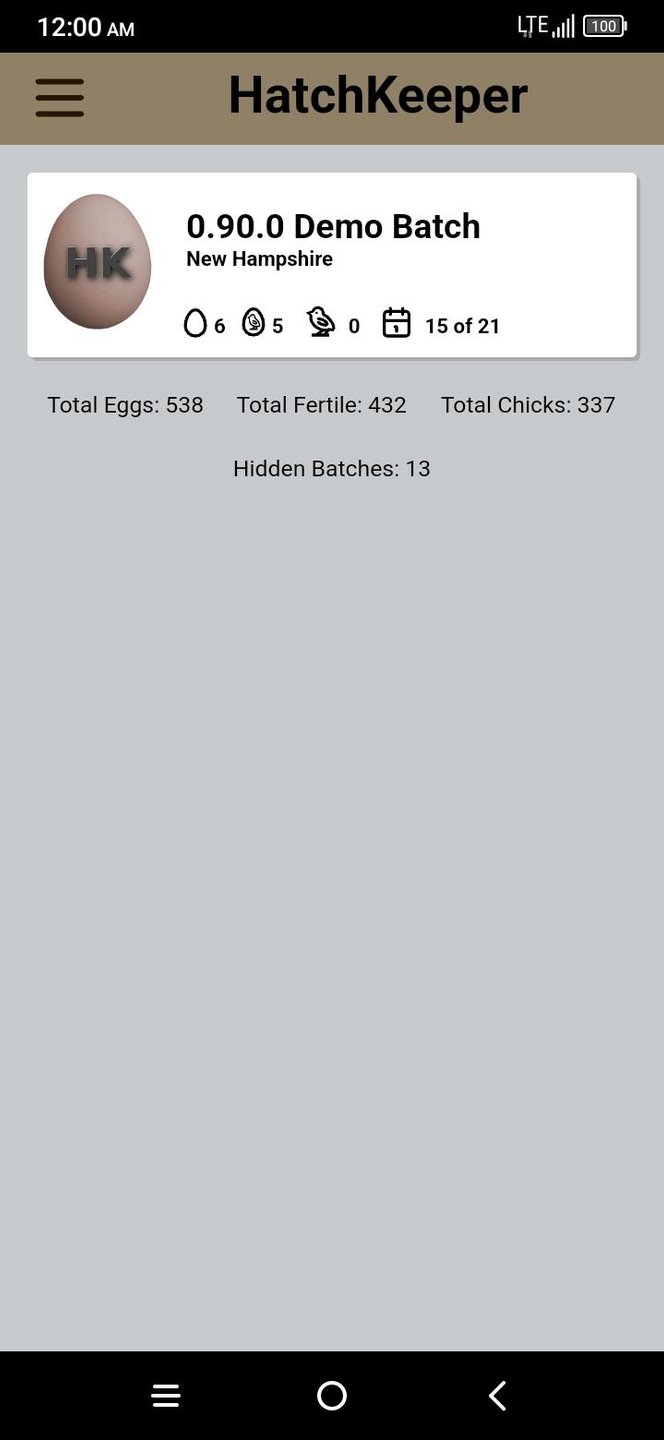
Task: Open the hamburger drawer menu
Action: point(60,98)
